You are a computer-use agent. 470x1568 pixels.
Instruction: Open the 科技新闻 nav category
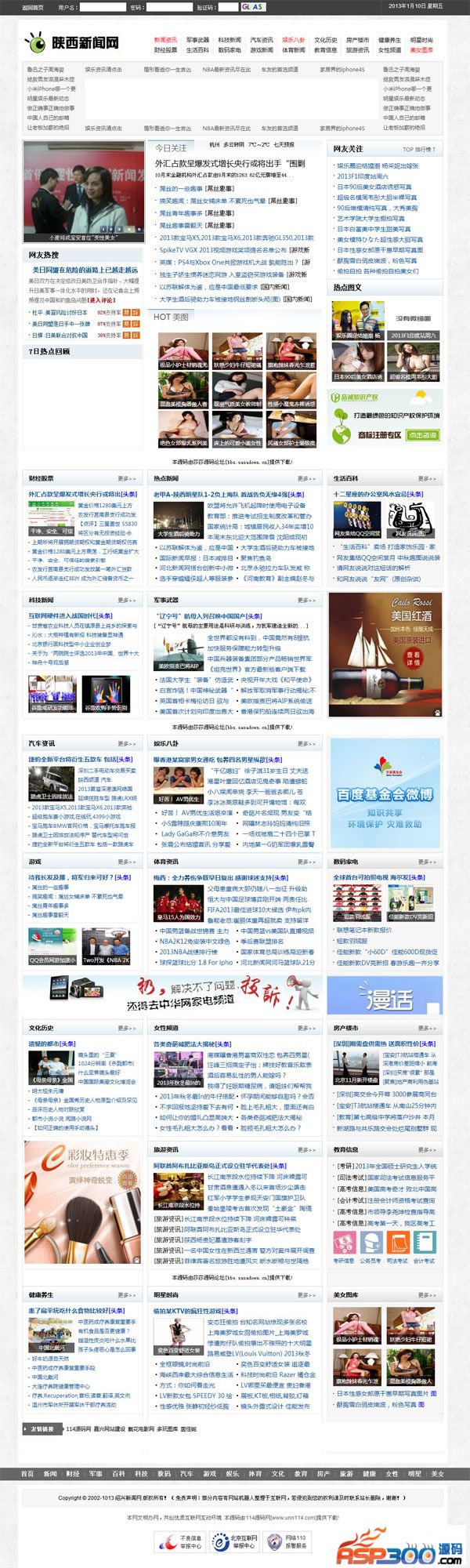(230, 40)
